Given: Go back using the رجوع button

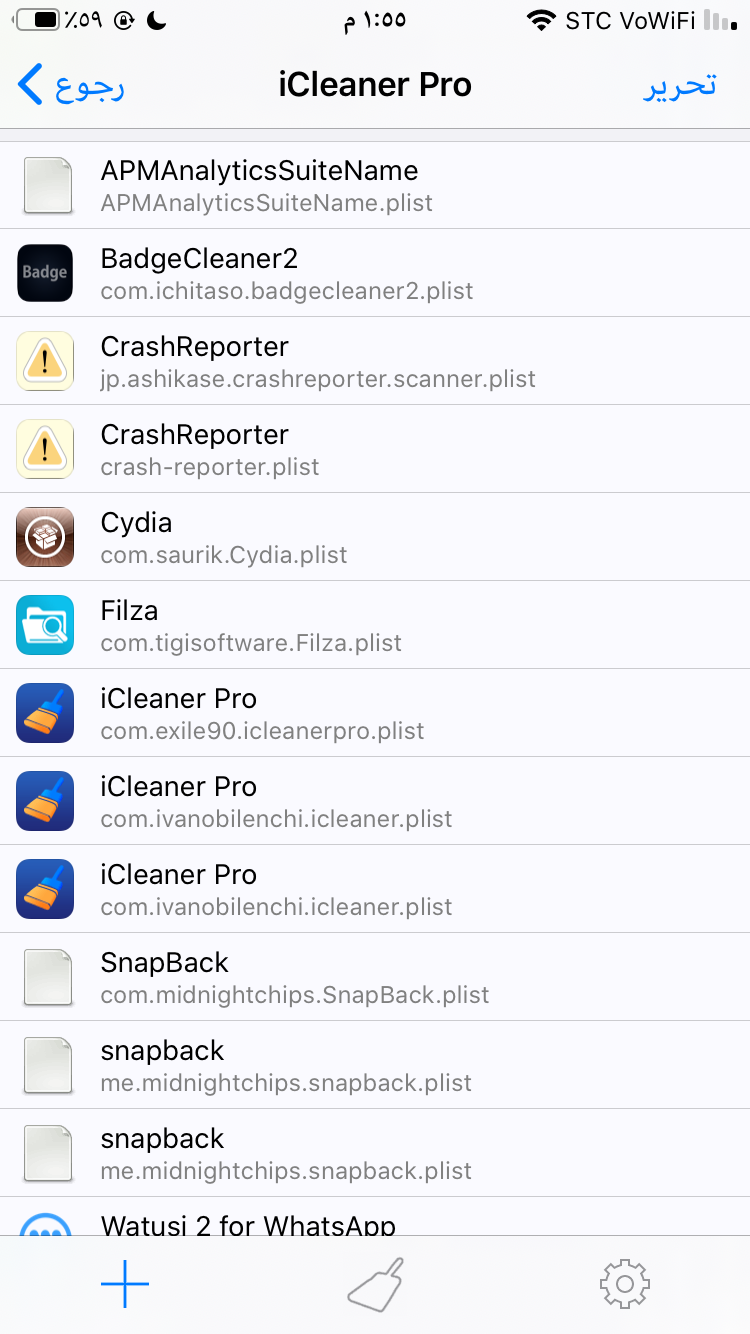Looking at the screenshot, I should tap(72, 85).
